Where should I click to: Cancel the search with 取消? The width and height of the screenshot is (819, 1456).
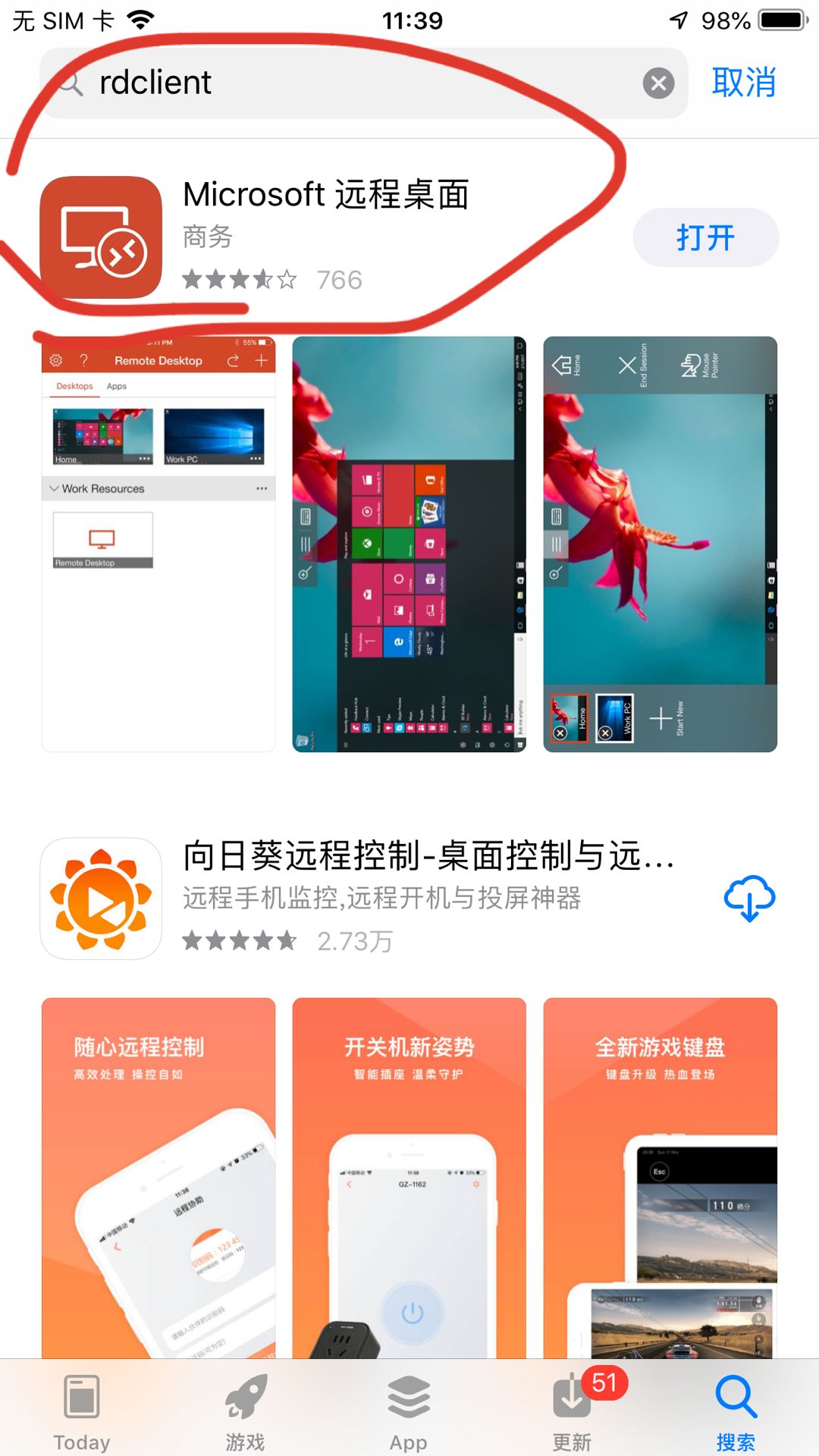(x=743, y=83)
